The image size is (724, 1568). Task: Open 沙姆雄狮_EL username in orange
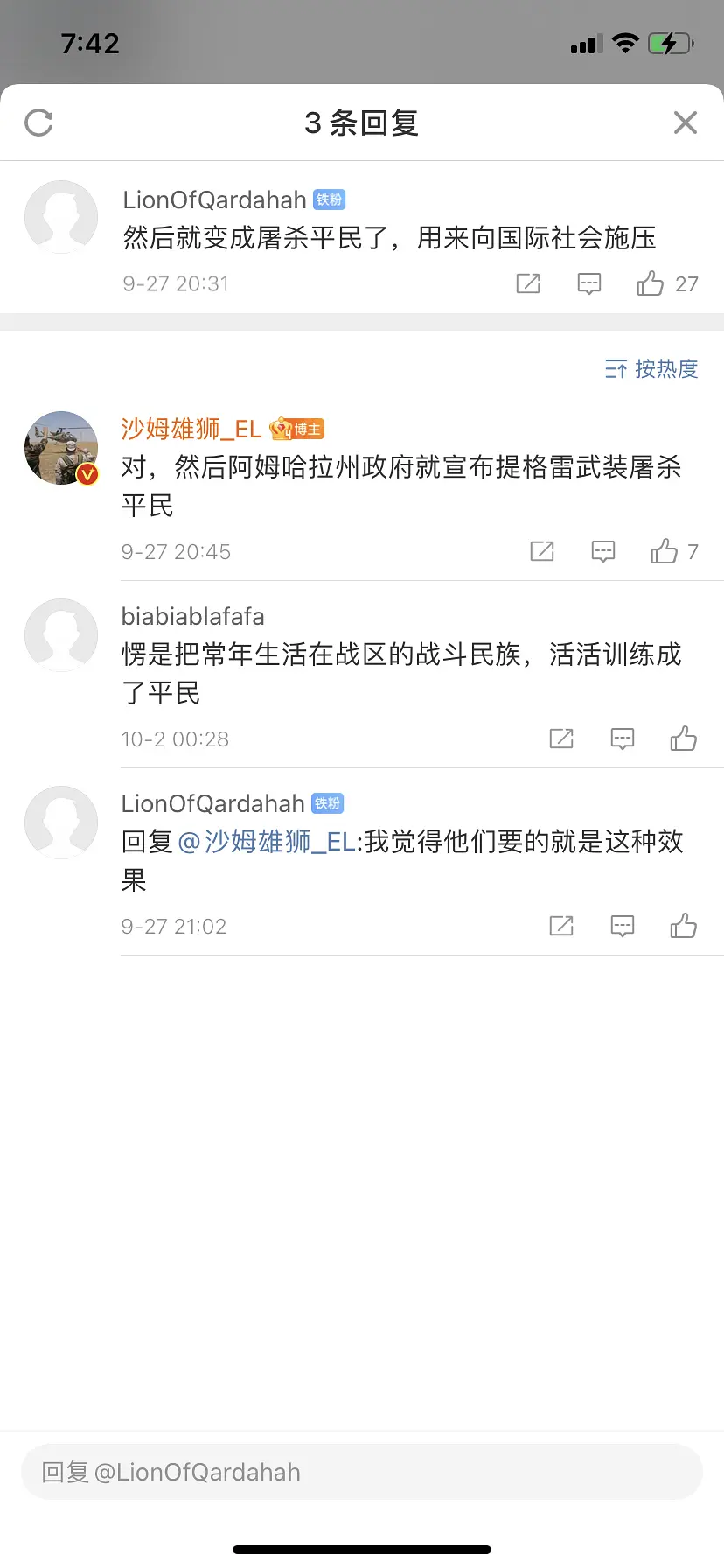point(191,429)
